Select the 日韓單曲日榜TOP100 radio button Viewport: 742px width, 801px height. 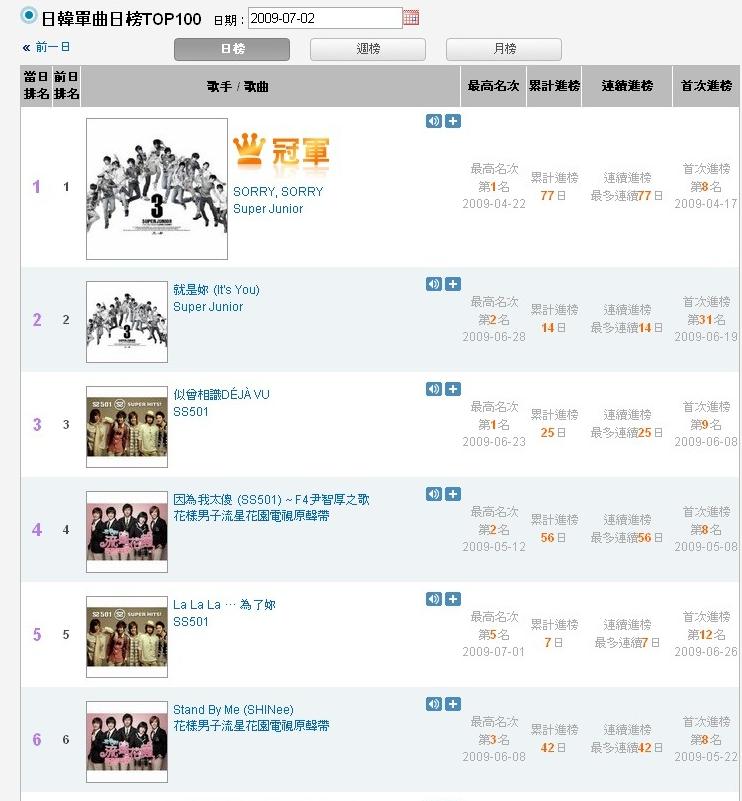pyautogui.click(x=30, y=17)
